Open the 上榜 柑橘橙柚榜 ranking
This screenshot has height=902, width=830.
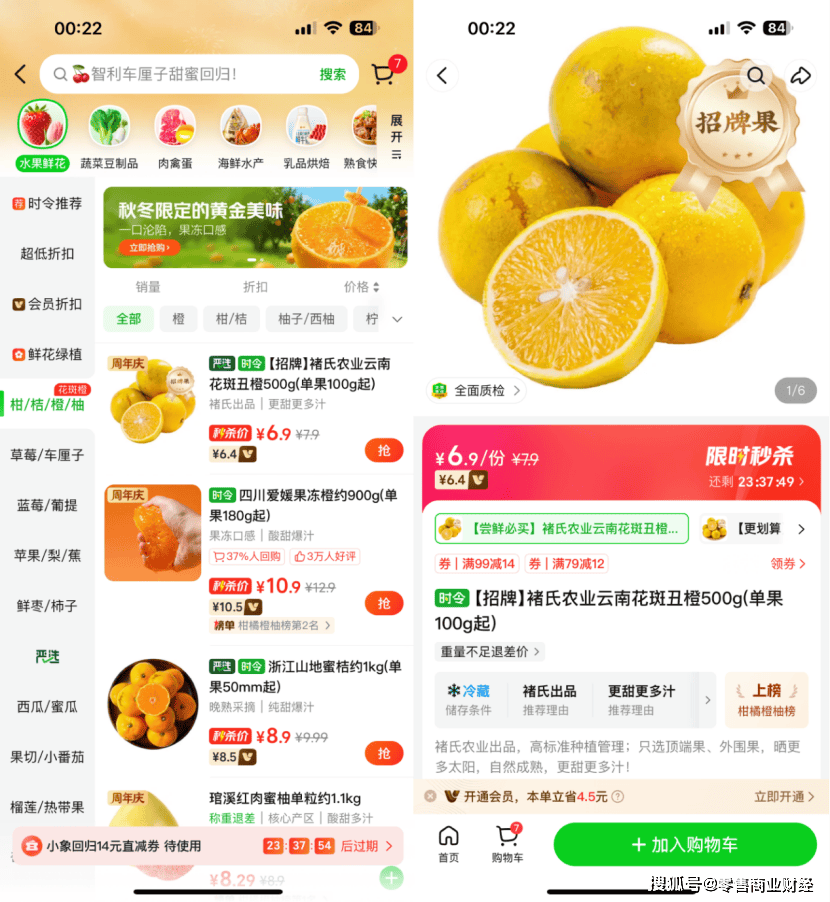click(766, 699)
